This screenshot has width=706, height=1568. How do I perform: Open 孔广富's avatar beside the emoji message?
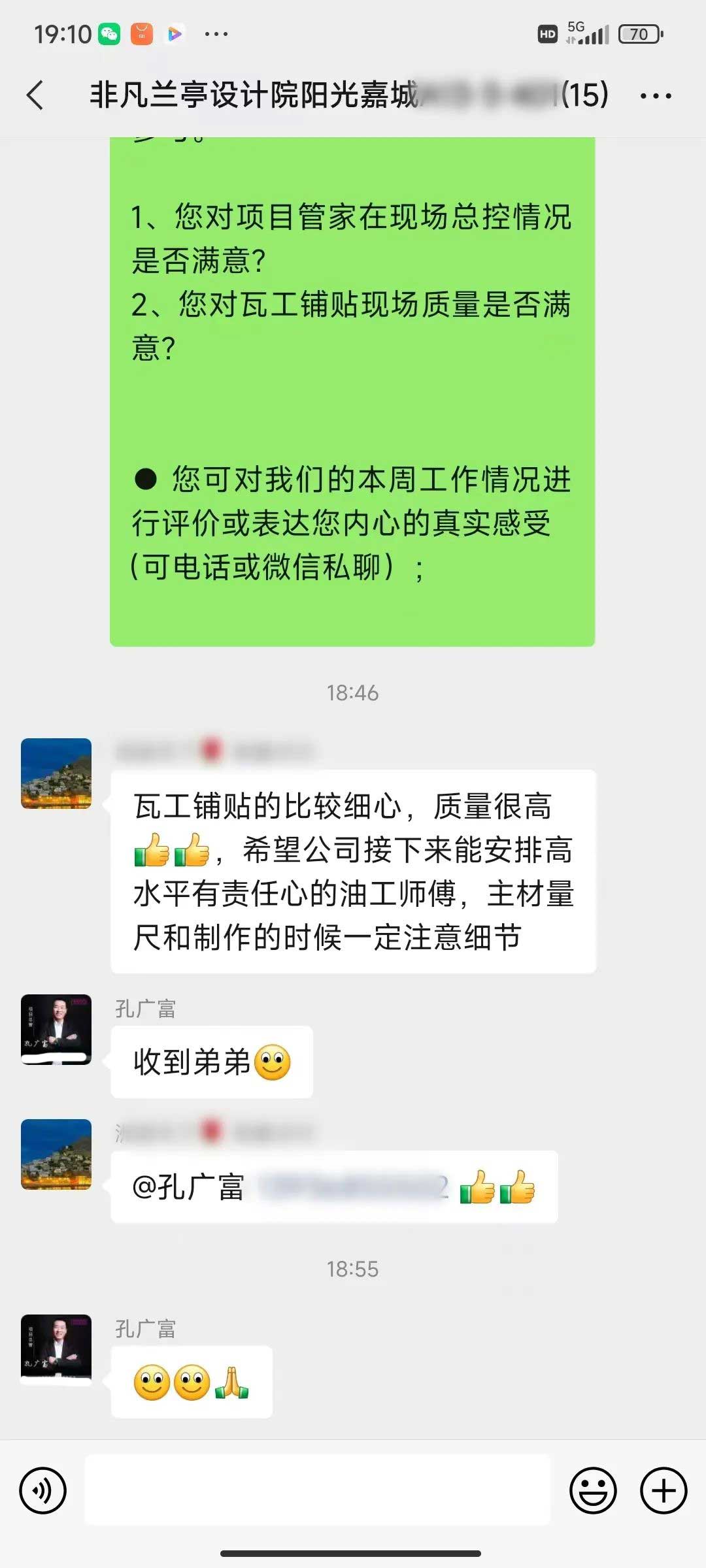pos(56,1350)
